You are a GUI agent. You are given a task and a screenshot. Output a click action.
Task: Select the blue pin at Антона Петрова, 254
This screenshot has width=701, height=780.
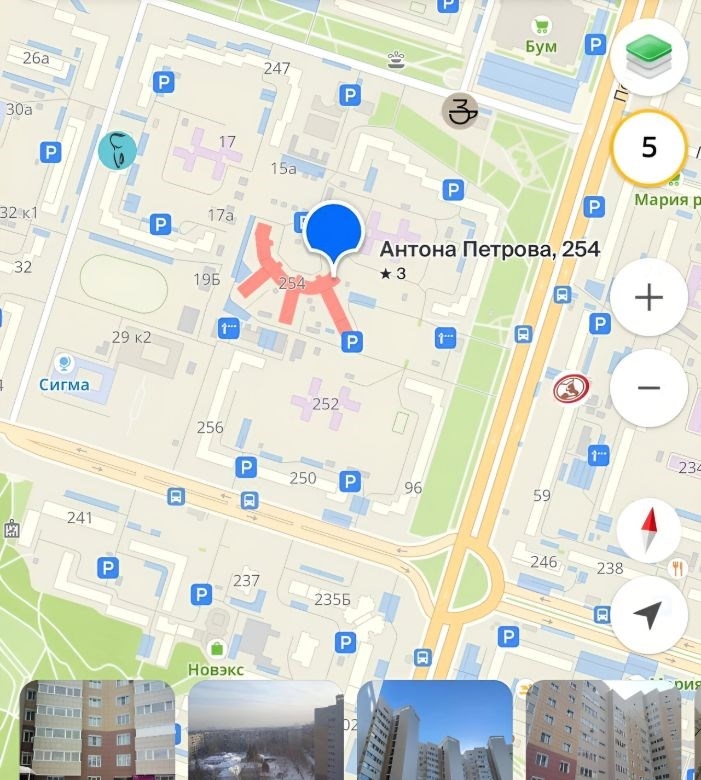(x=333, y=231)
